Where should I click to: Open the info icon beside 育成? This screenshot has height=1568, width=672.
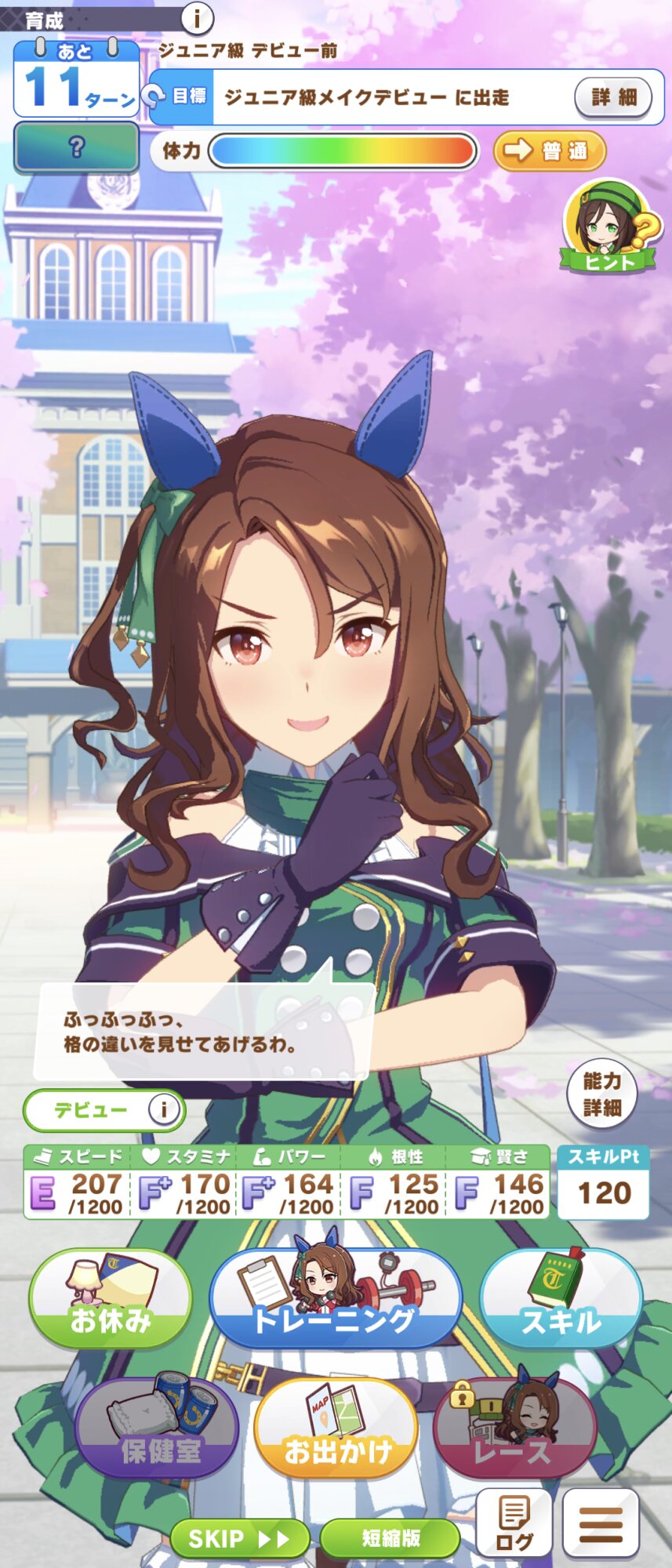tap(197, 17)
